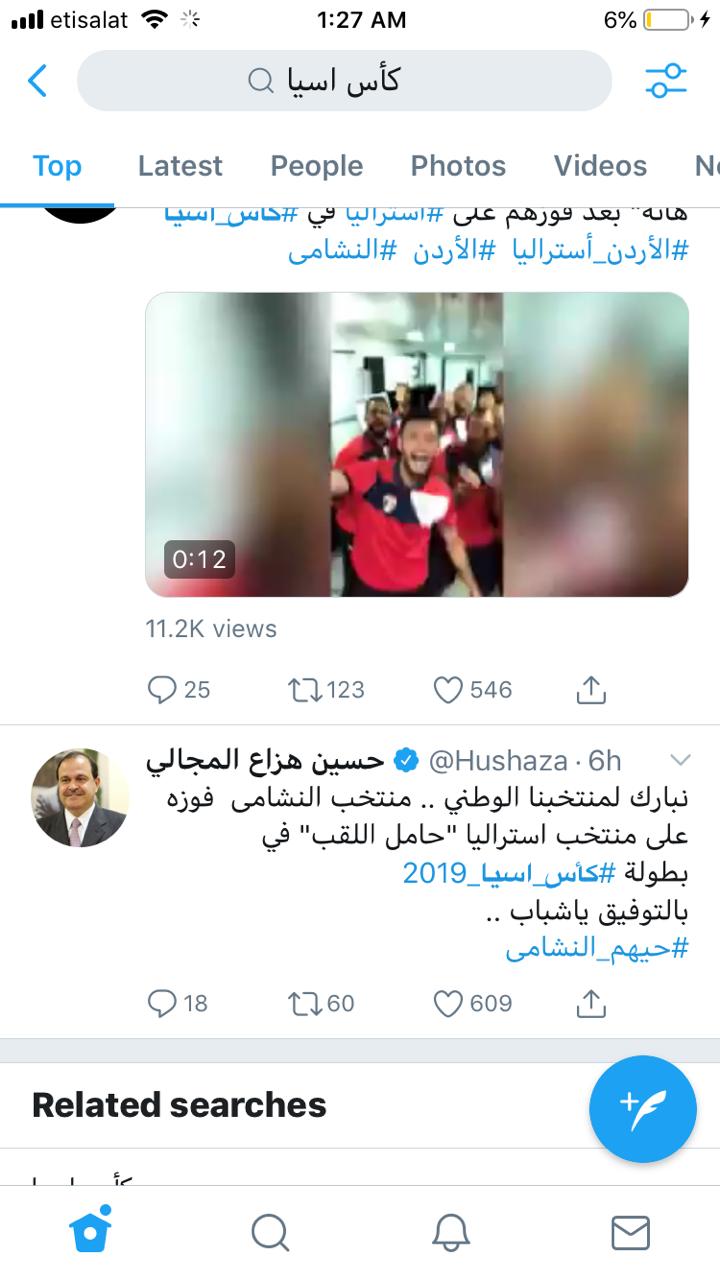Share the video tweet
Screen dimensions: 720x1280
click(591, 689)
